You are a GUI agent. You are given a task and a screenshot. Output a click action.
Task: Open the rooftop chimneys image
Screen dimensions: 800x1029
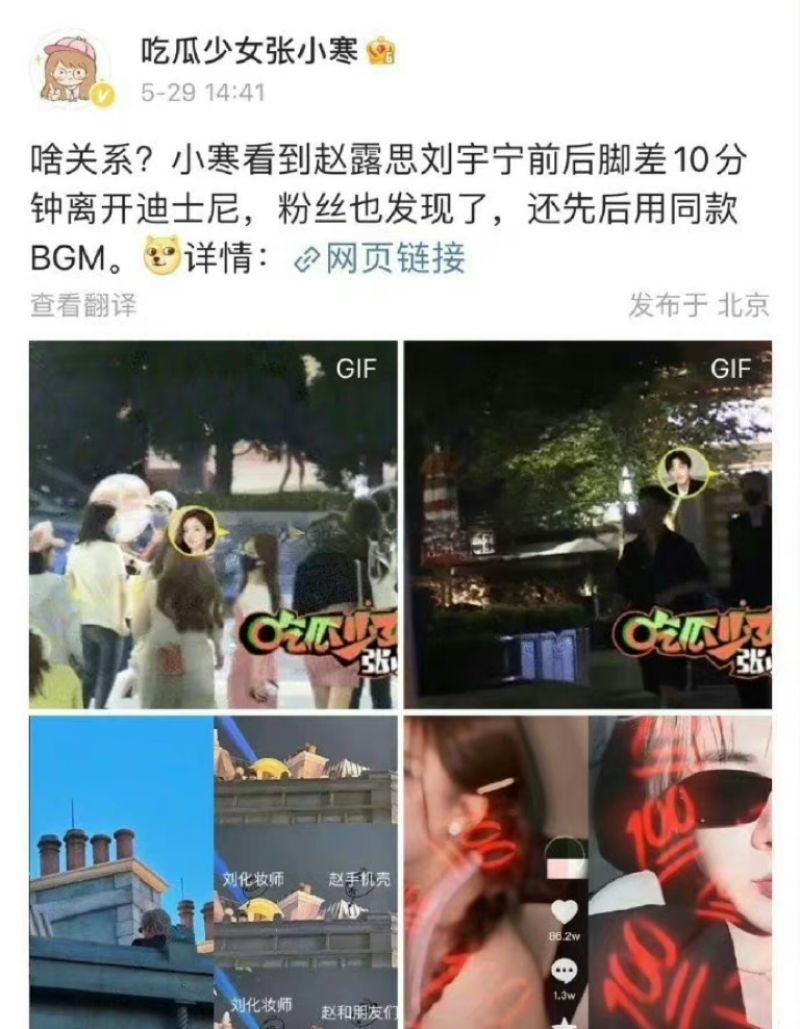213,872
